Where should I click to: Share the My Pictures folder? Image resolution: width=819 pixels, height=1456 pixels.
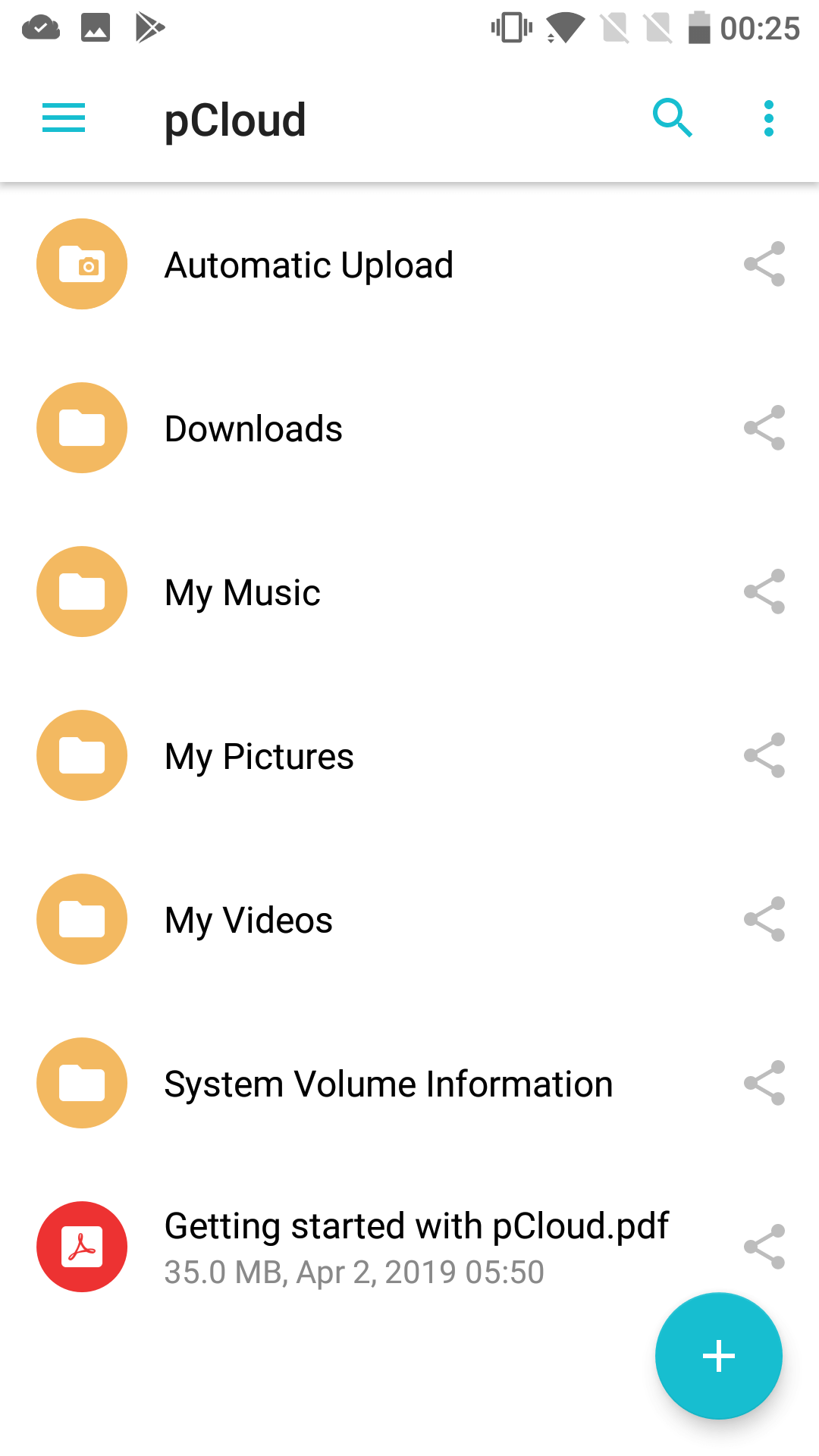(x=764, y=755)
